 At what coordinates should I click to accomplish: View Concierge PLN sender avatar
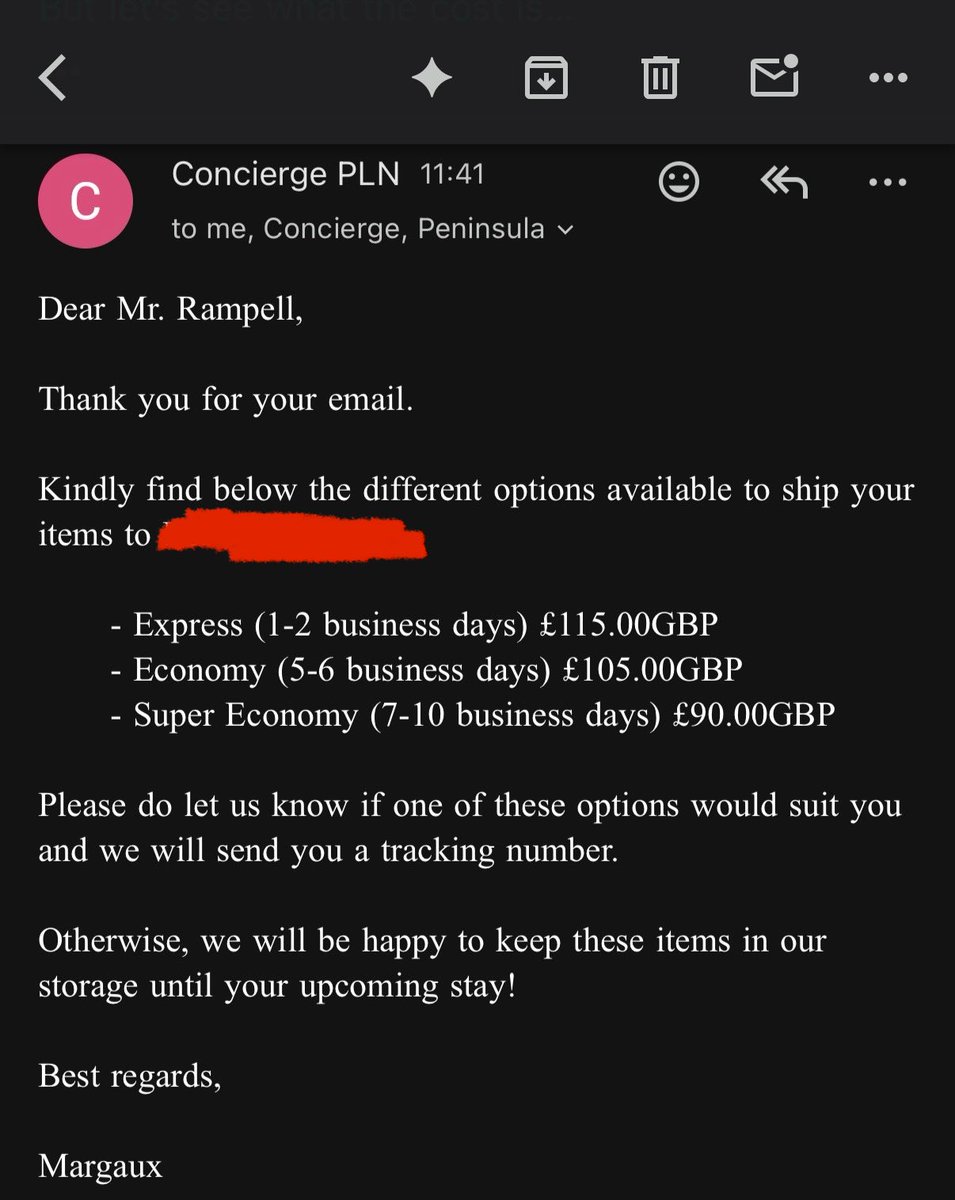pyautogui.click(x=85, y=201)
